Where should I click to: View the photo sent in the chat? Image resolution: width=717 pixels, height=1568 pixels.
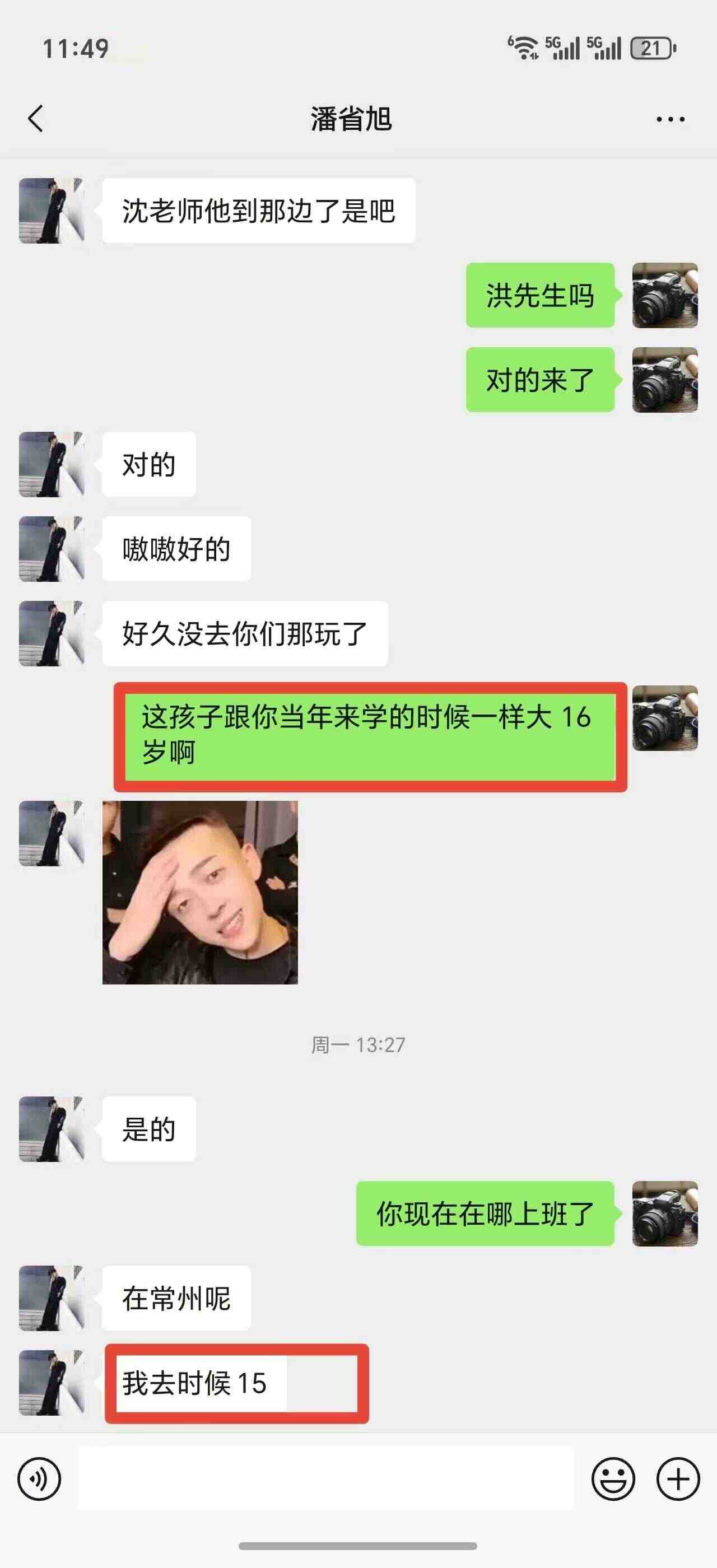(x=200, y=892)
